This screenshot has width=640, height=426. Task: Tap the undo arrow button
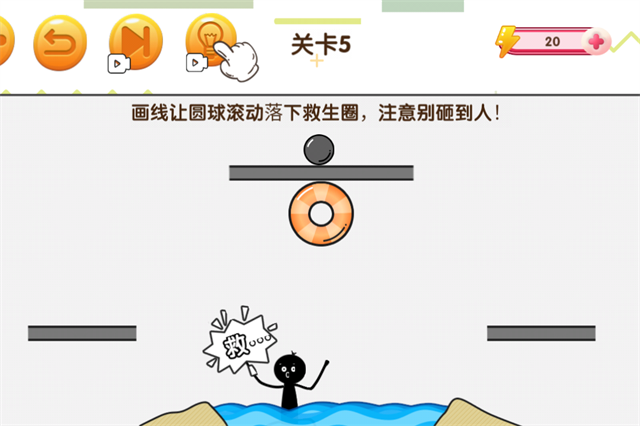59,42
